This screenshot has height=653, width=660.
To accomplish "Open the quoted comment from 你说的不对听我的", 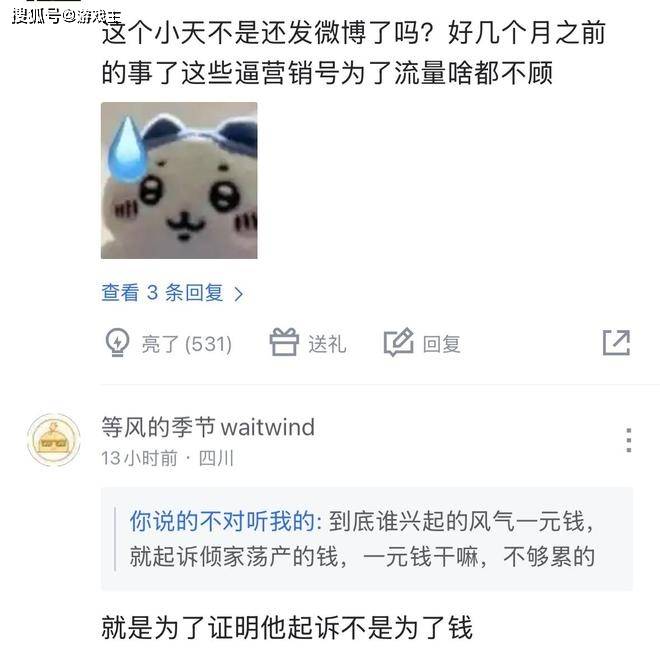I will [x=366, y=538].
